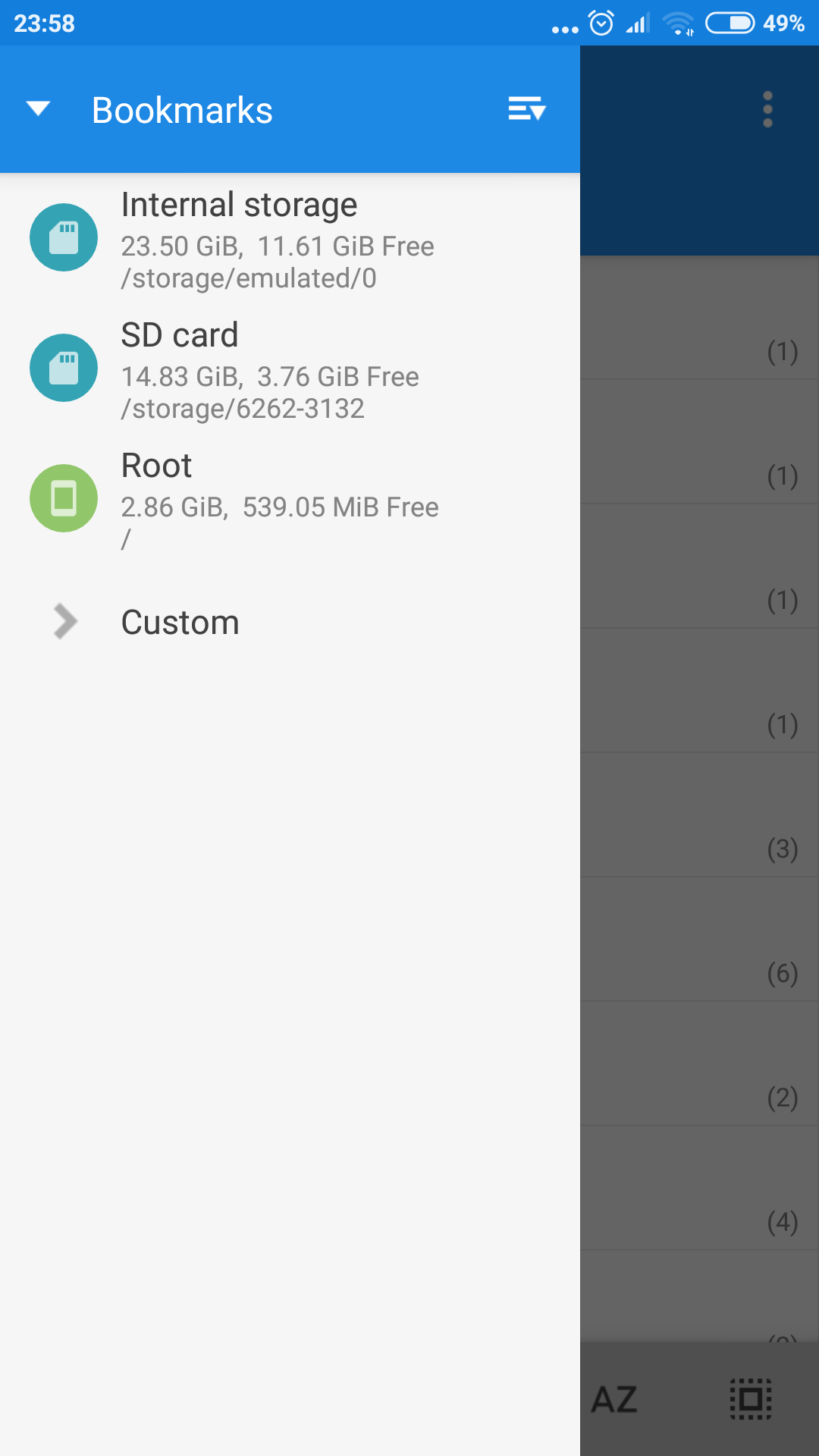Open Internal storage bookmark
Image resolution: width=819 pixels, height=1456 pixels.
pyautogui.click(x=290, y=238)
